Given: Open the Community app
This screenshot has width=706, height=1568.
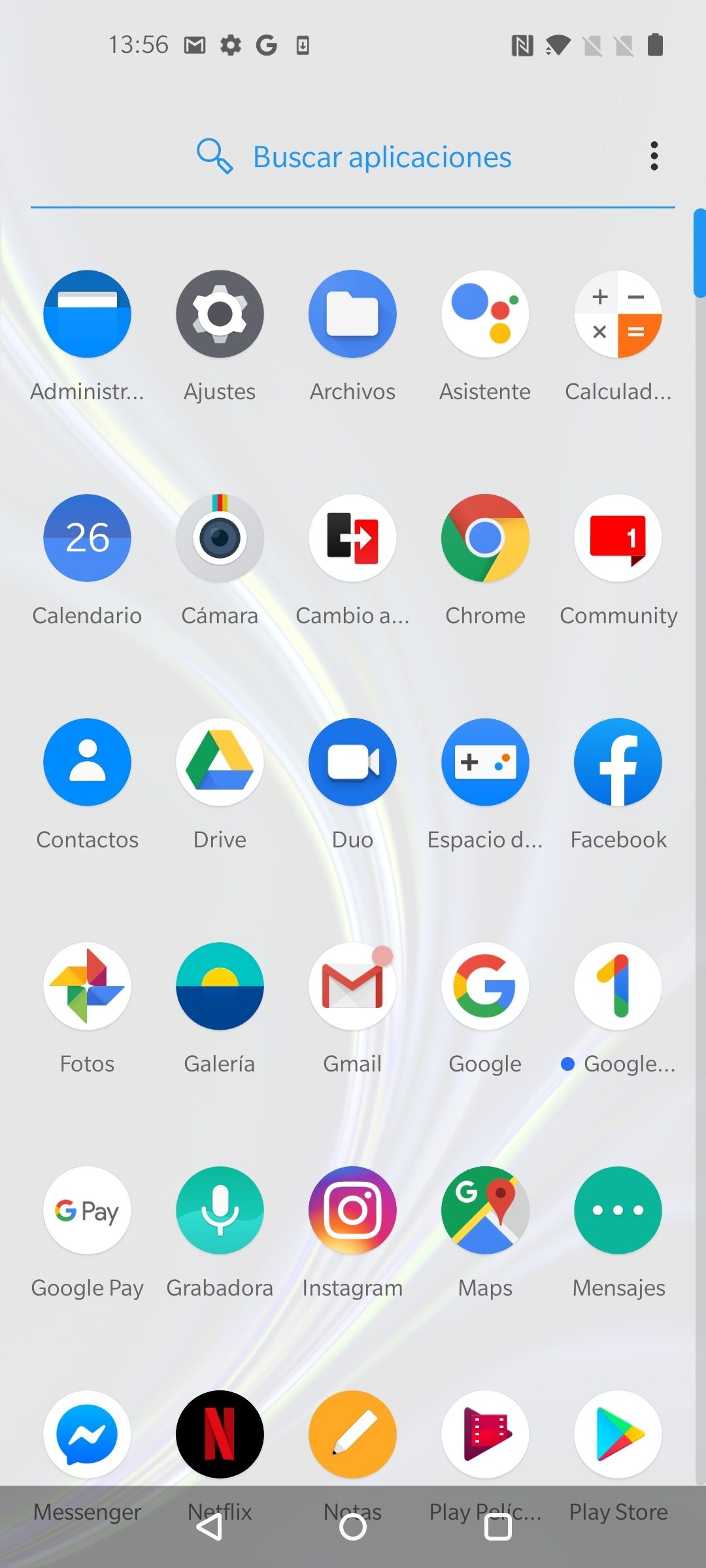Looking at the screenshot, I should (x=618, y=538).
